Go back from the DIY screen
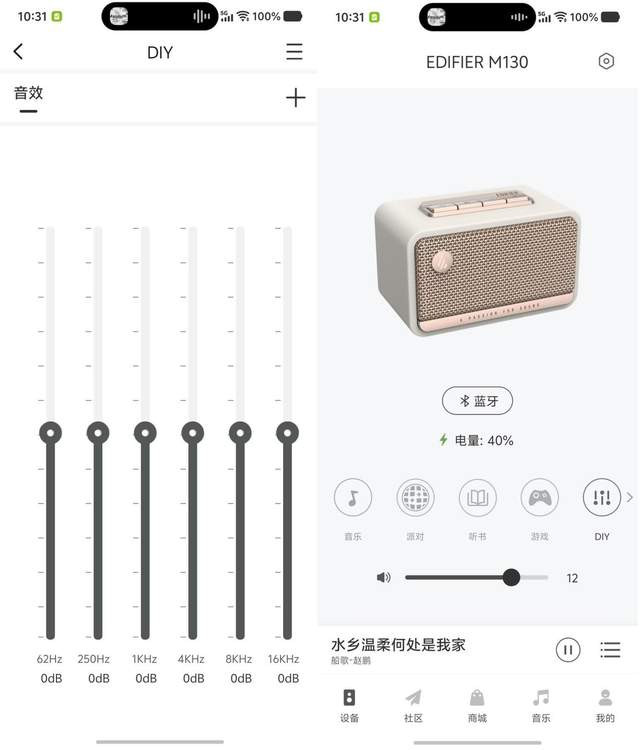 (x=18, y=52)
